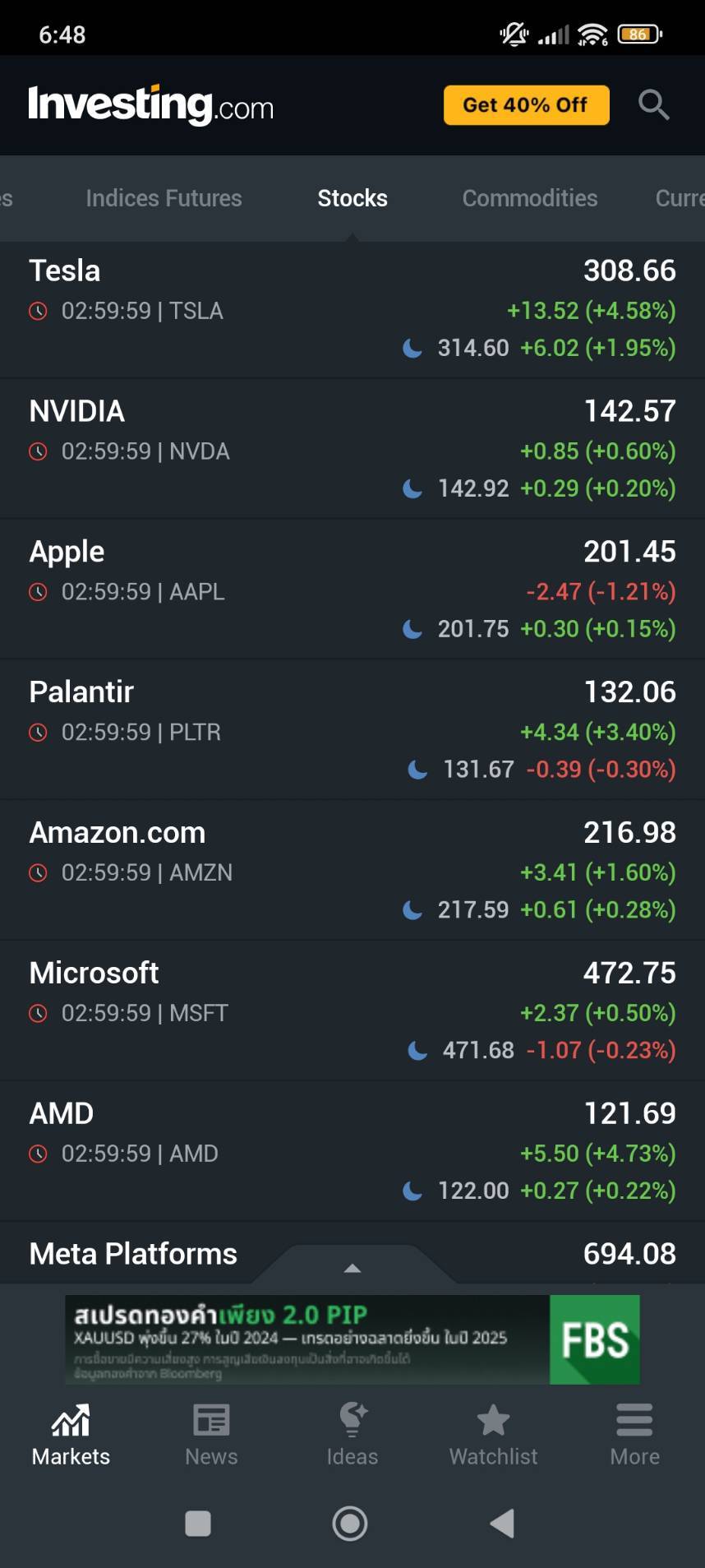Open the search magnifier icon
The height and width of the screenshot is (1568, 705).
pos(654,105)
